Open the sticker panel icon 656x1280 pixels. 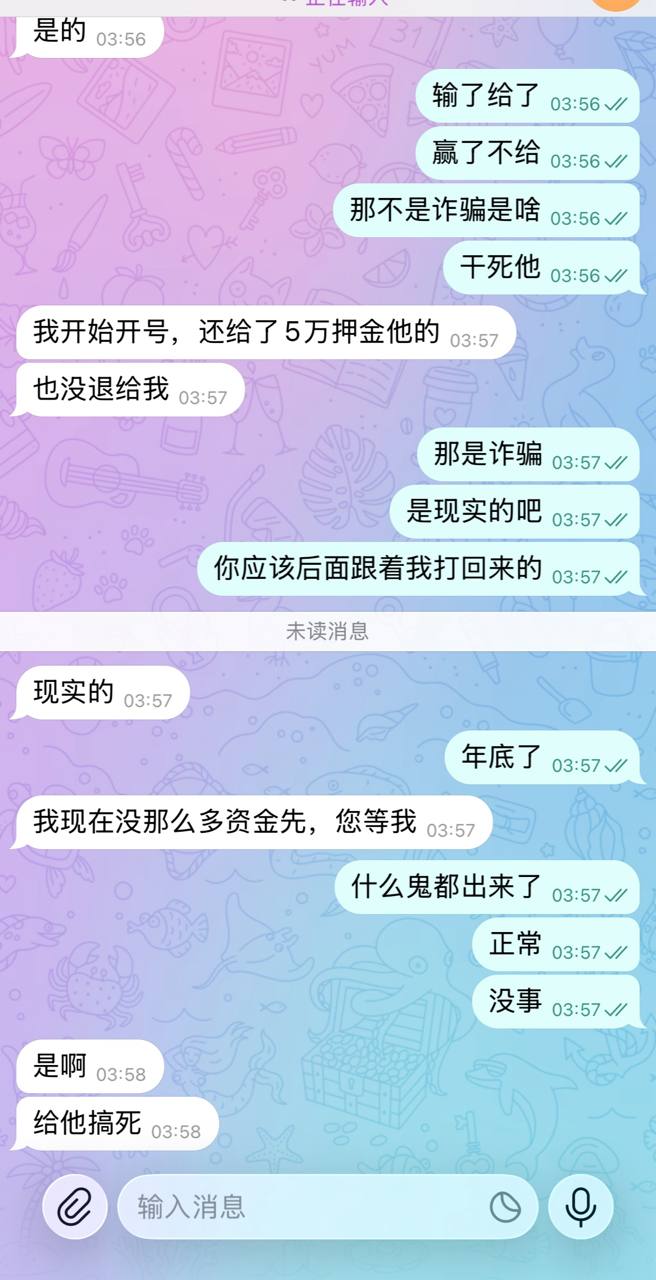(x=506, y=1208)
